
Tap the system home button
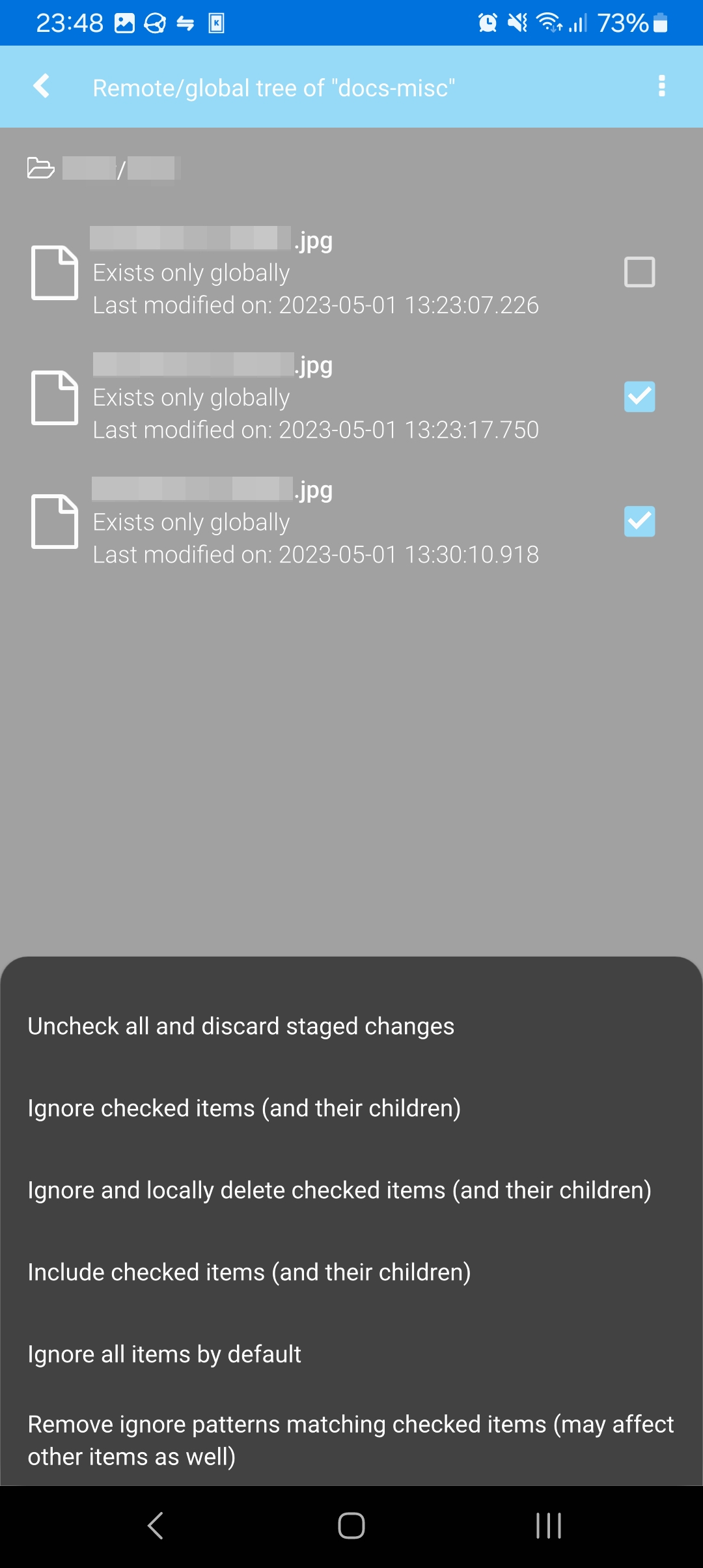351,1525
